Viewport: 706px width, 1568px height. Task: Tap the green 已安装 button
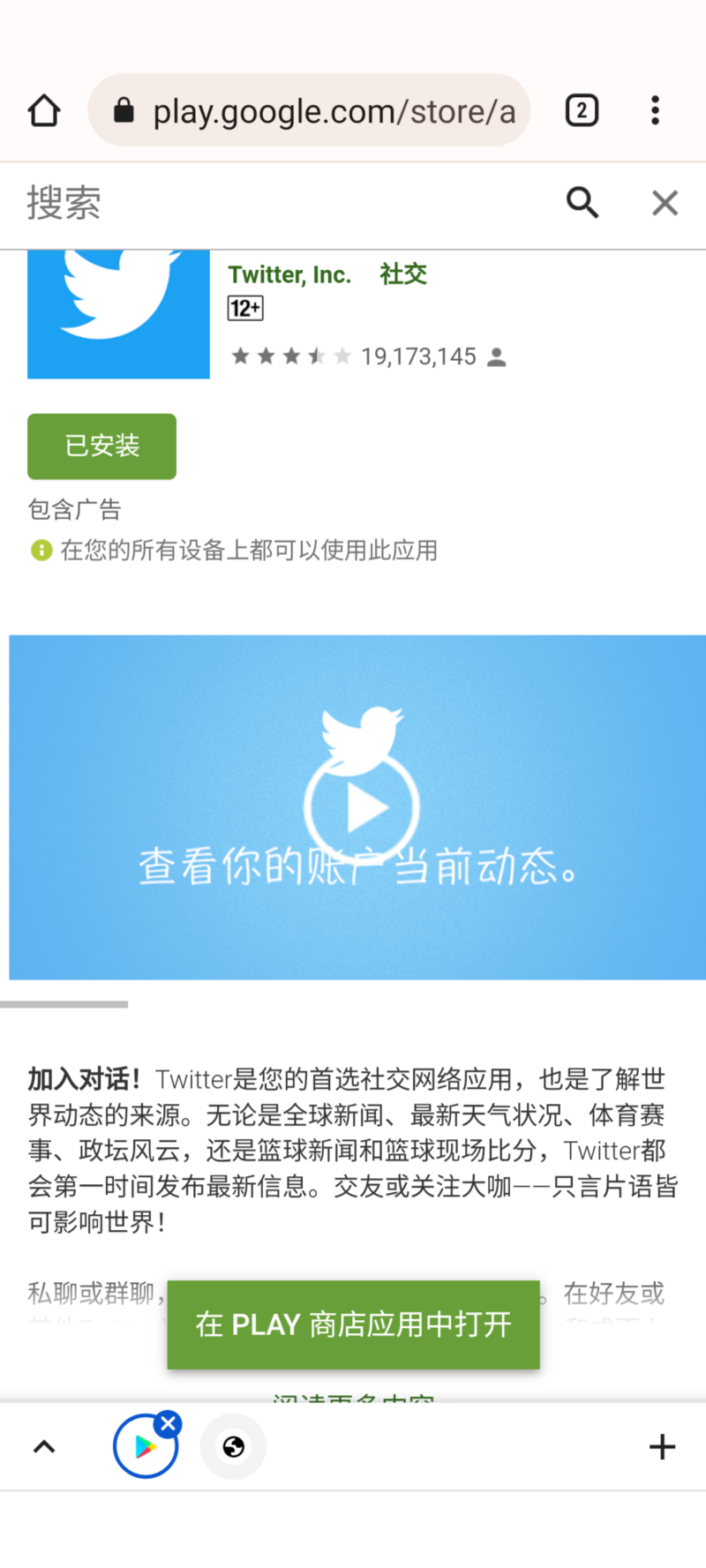click(x=101, y=446)
